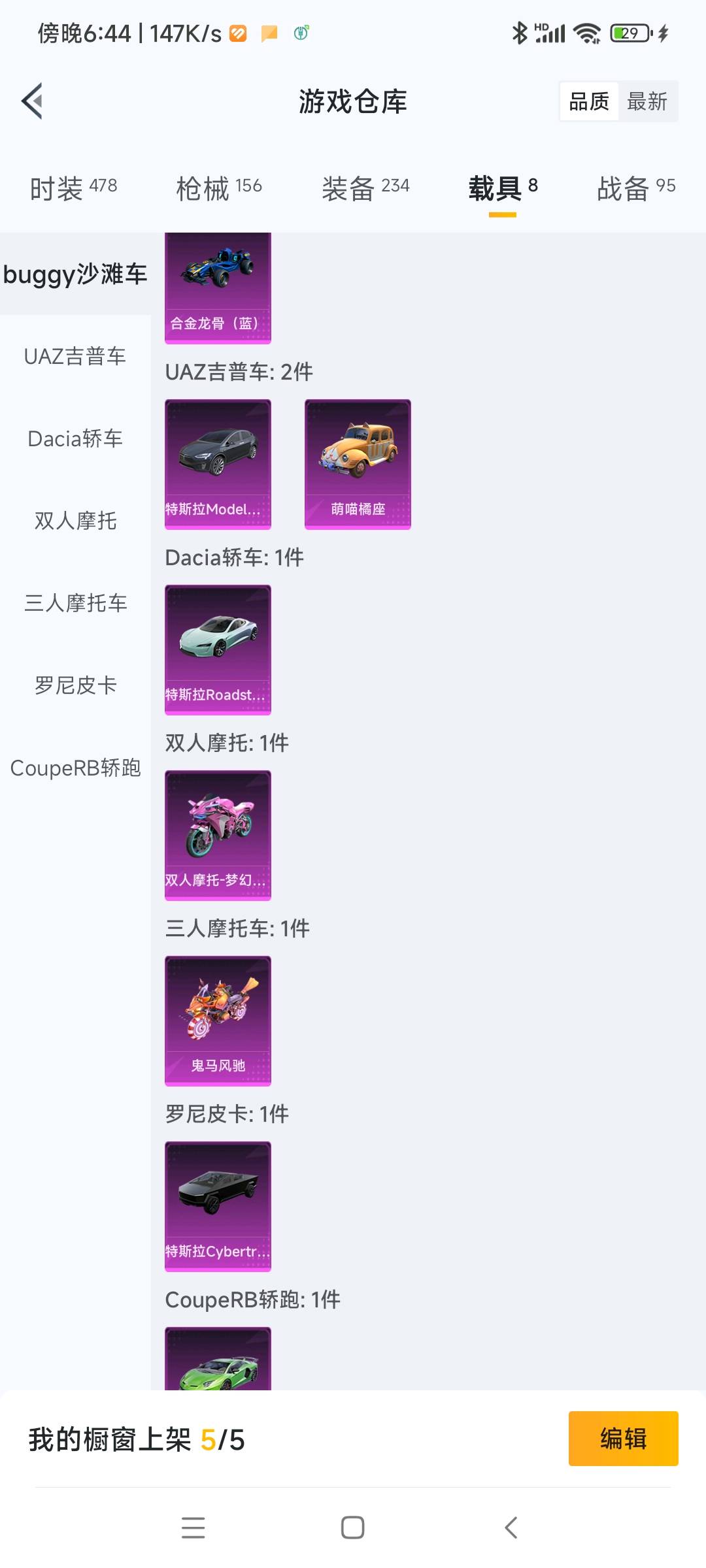Image resolution: width=706 pixels, height=1568 pixels.
Task: Open the 装备 tab
Action: point(365,188)
